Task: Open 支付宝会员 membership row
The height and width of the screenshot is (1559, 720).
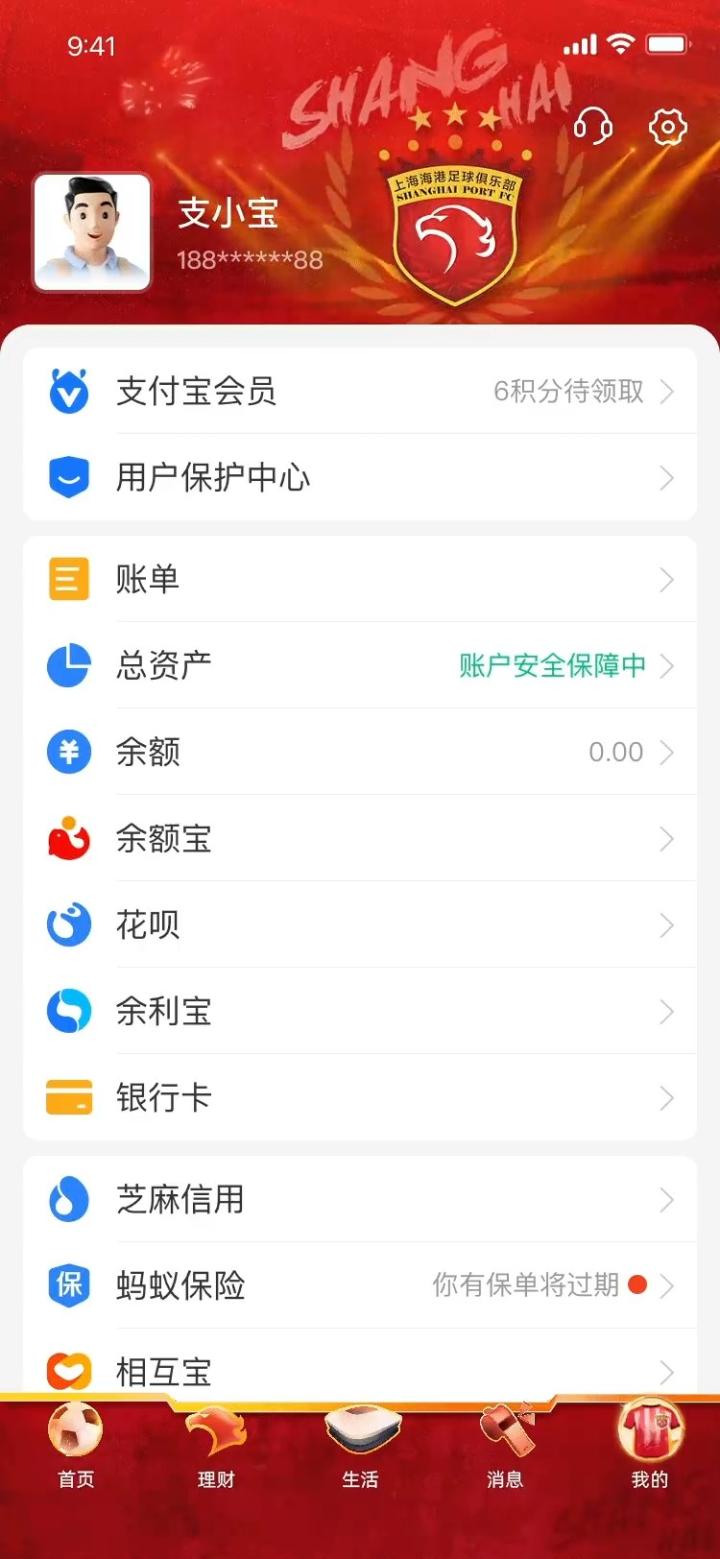Action: tap(360, 391)
